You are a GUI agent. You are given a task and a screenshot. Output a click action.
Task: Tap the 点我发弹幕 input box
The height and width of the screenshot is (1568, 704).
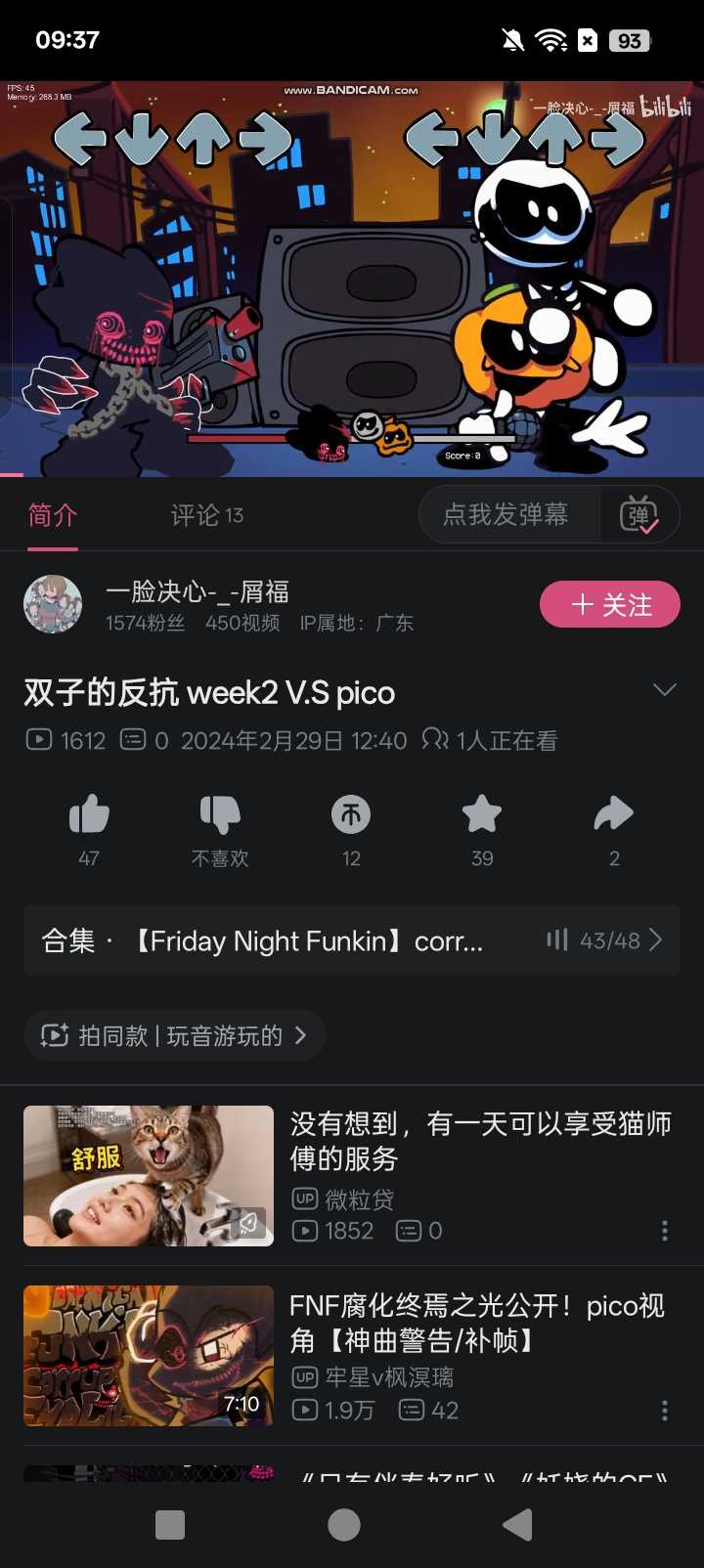[506, 514]
